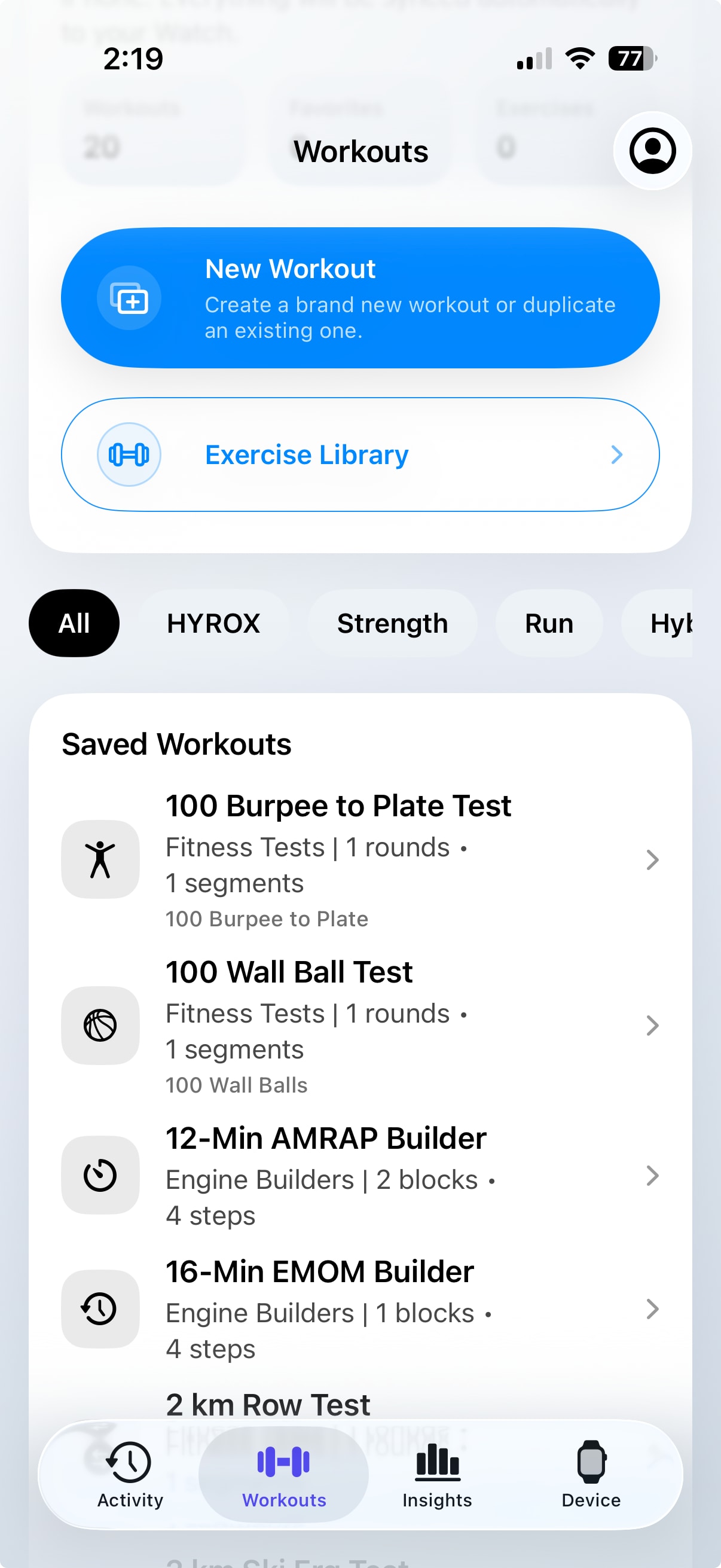Open the Exercise Library
721x1568 pixels.
click(360, 454)
